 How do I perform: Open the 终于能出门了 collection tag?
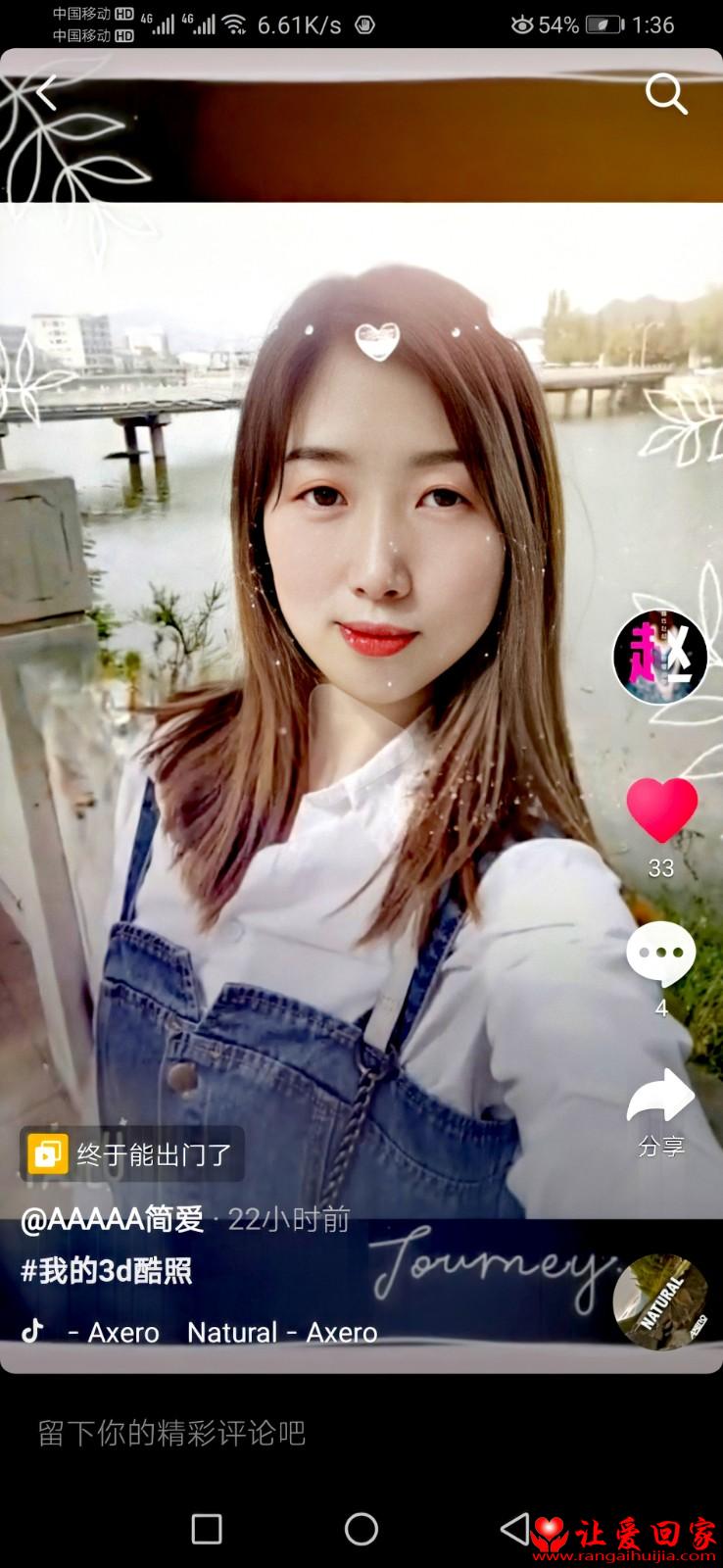tap(132, 1154)
